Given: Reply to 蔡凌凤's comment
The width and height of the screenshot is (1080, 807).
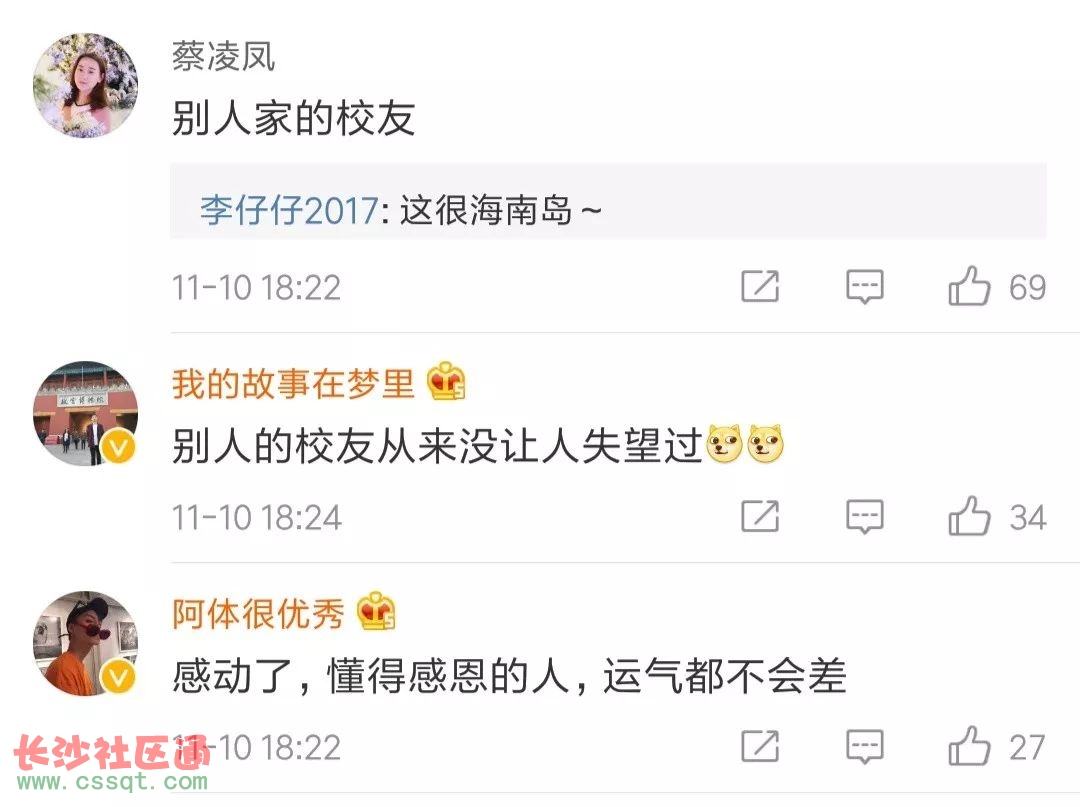Looking at the screenshot, I should coord(865,287).
